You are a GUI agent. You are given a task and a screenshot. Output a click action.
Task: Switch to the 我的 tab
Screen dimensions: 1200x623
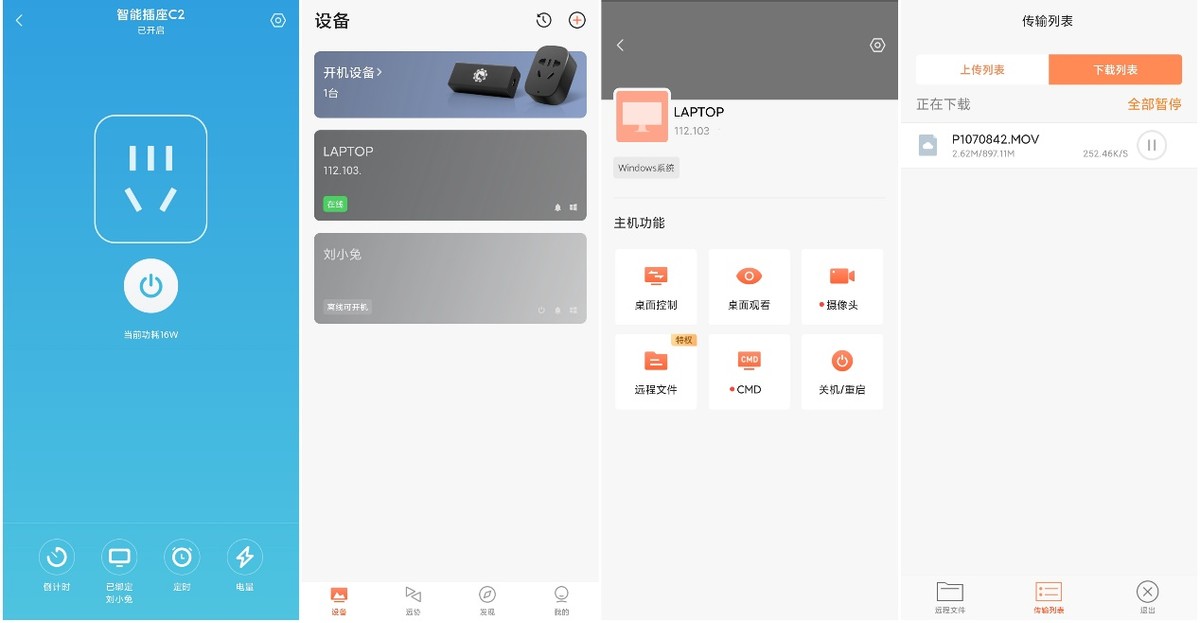(561, 598)
